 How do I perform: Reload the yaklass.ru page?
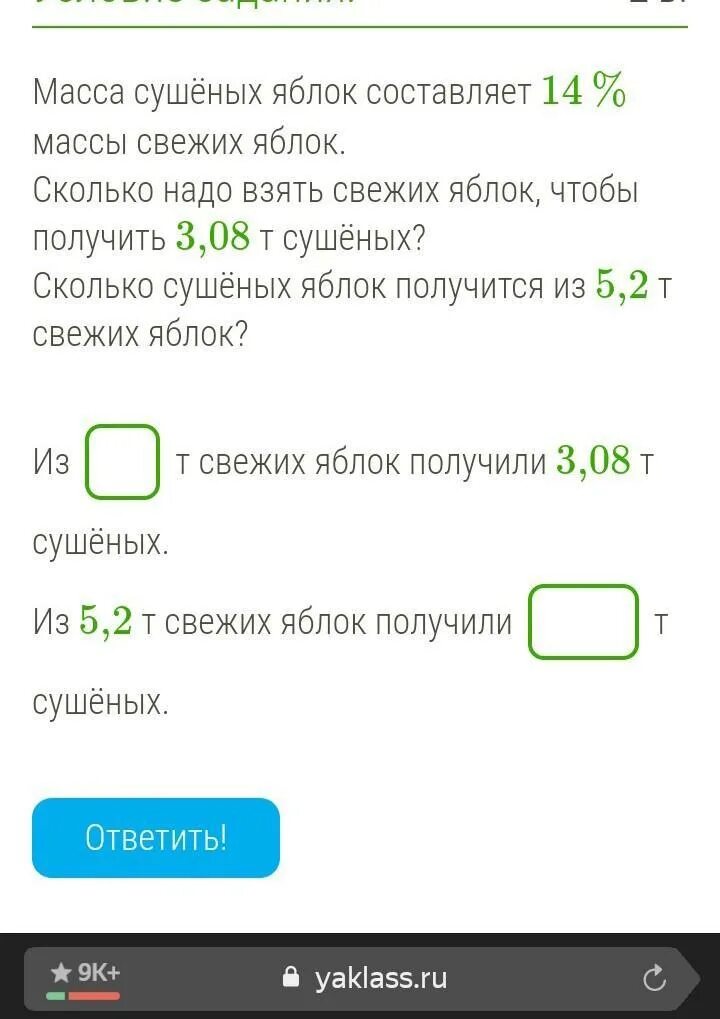pos(655,978)
